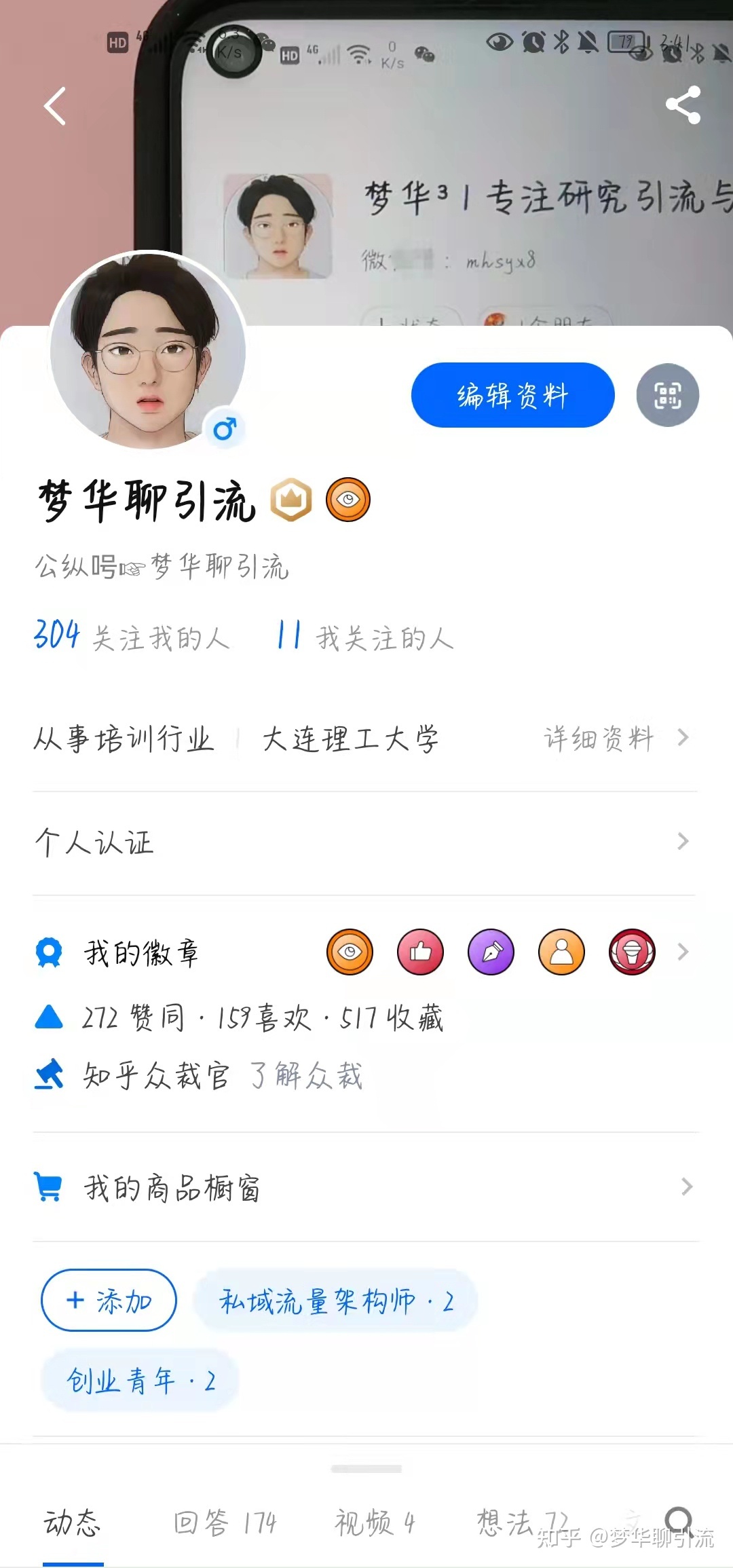Click the purple pen badge icon

[x=491, y=952]
